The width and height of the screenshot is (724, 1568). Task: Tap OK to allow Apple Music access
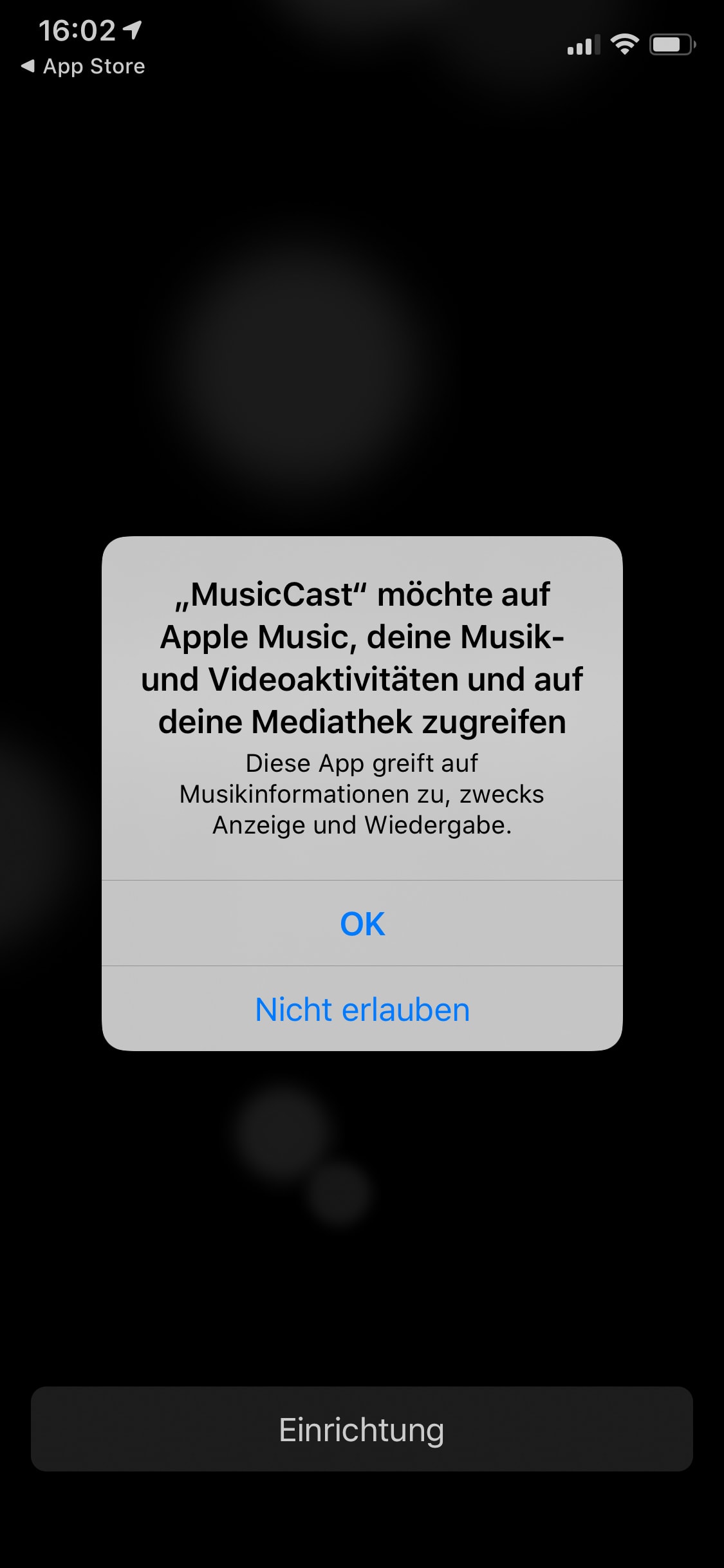[x=362, y=924]
